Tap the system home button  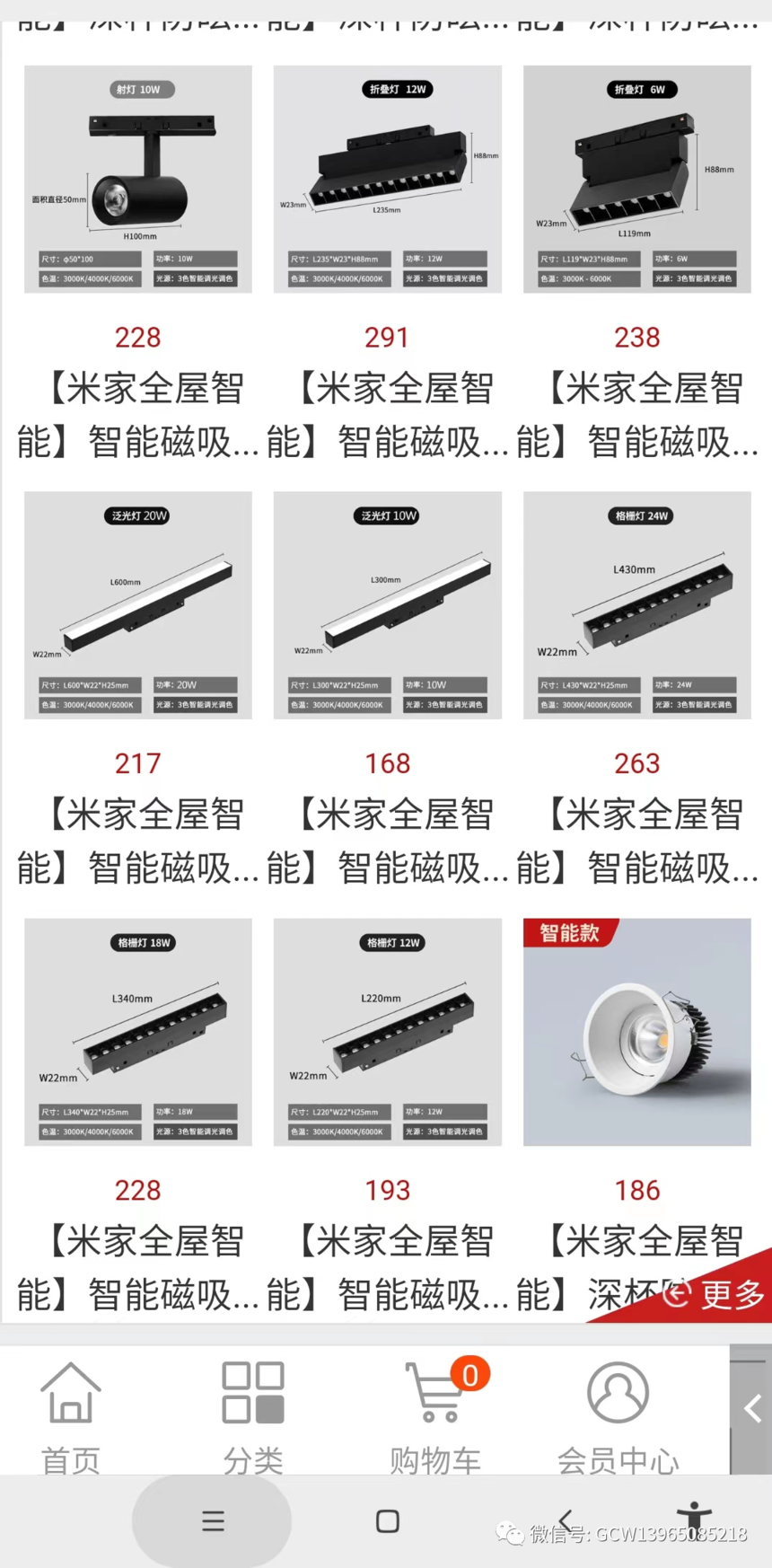[388, 1521]
